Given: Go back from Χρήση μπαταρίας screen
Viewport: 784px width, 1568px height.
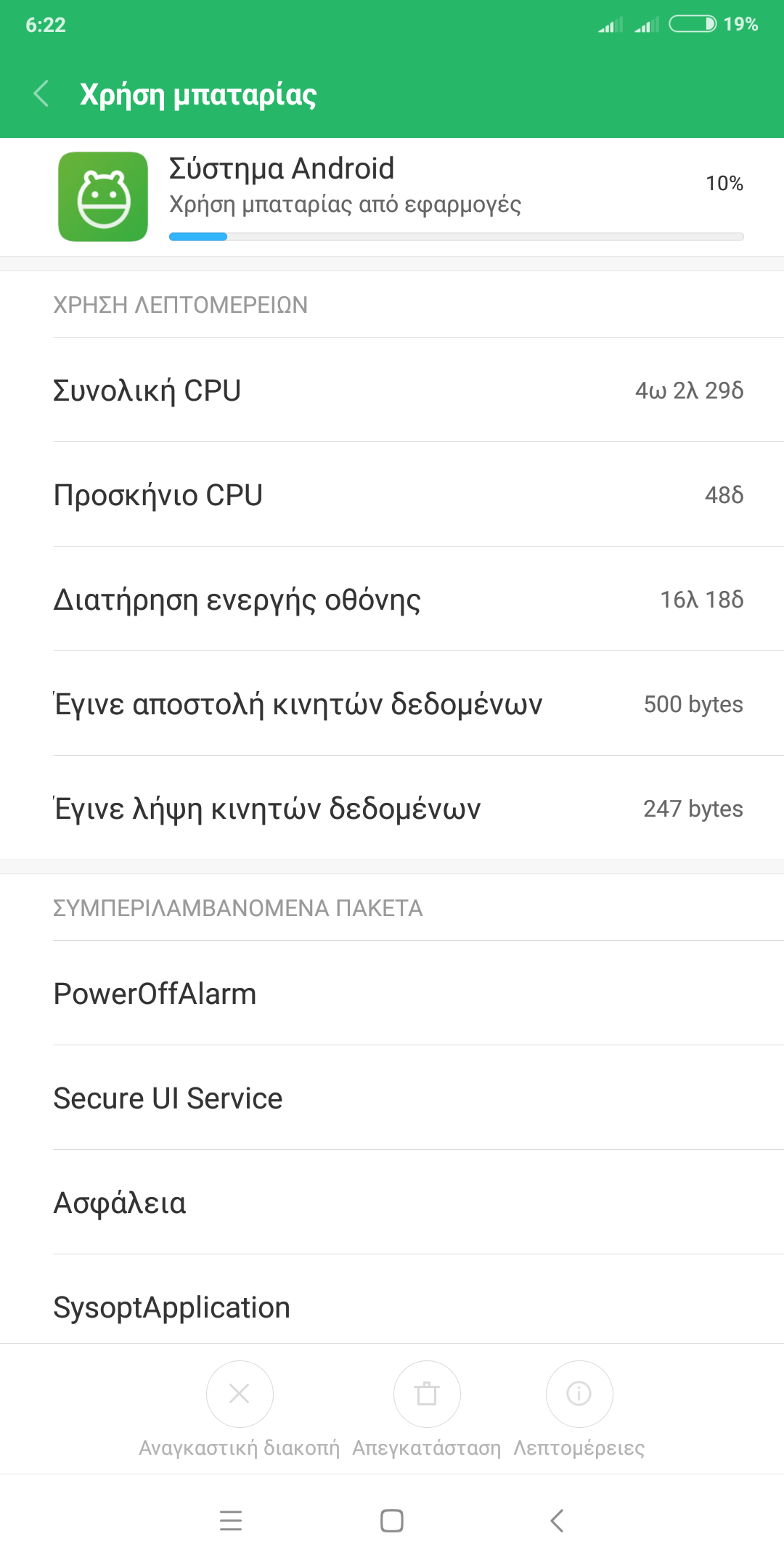Looking at the screenshot, I should click(41, 94).
